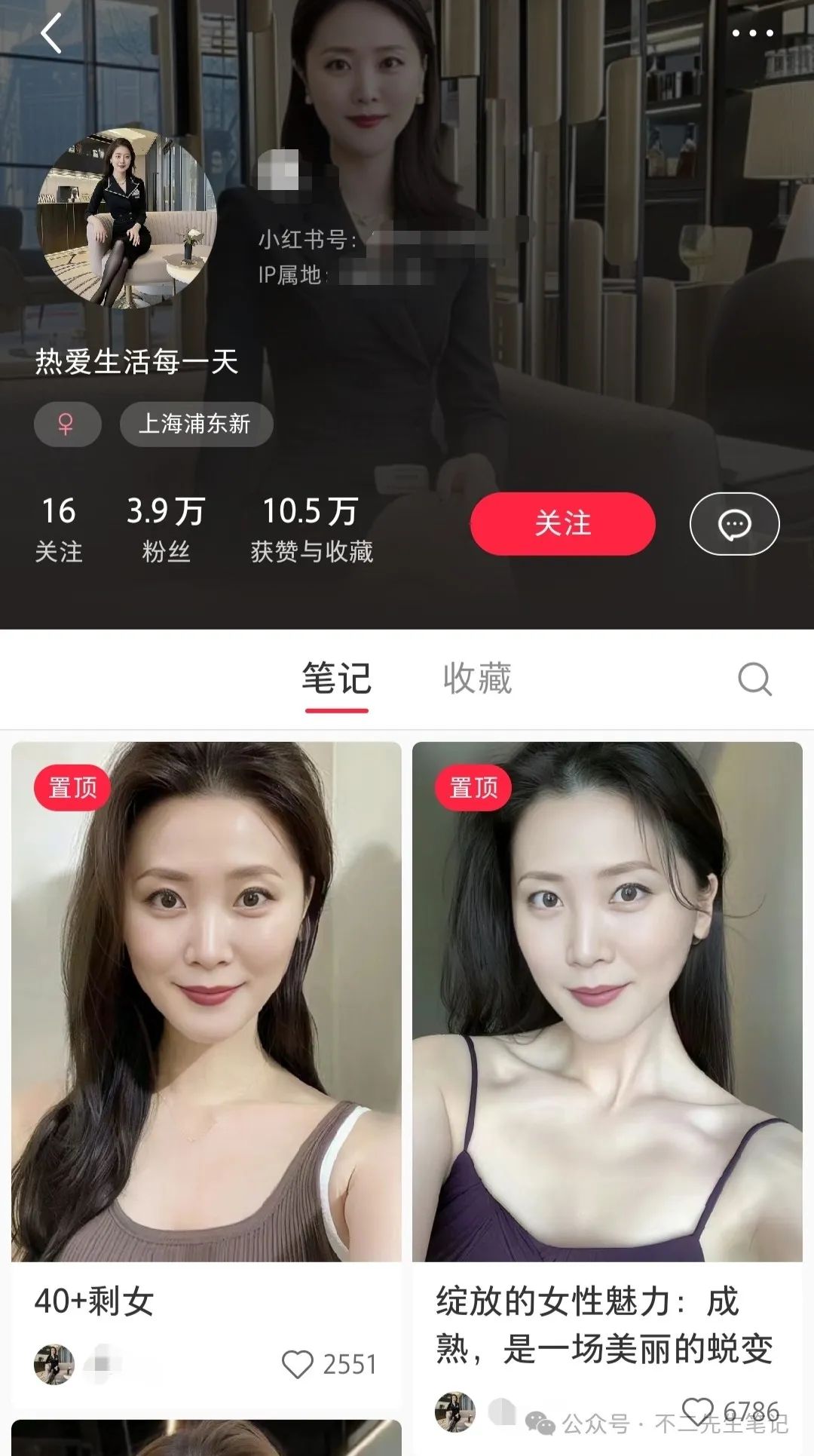The height and width of the screenshot is (1456, 814).
Task: Switch to the 收藏 tab
Action: pyautogui.click(x=477, y=679)
